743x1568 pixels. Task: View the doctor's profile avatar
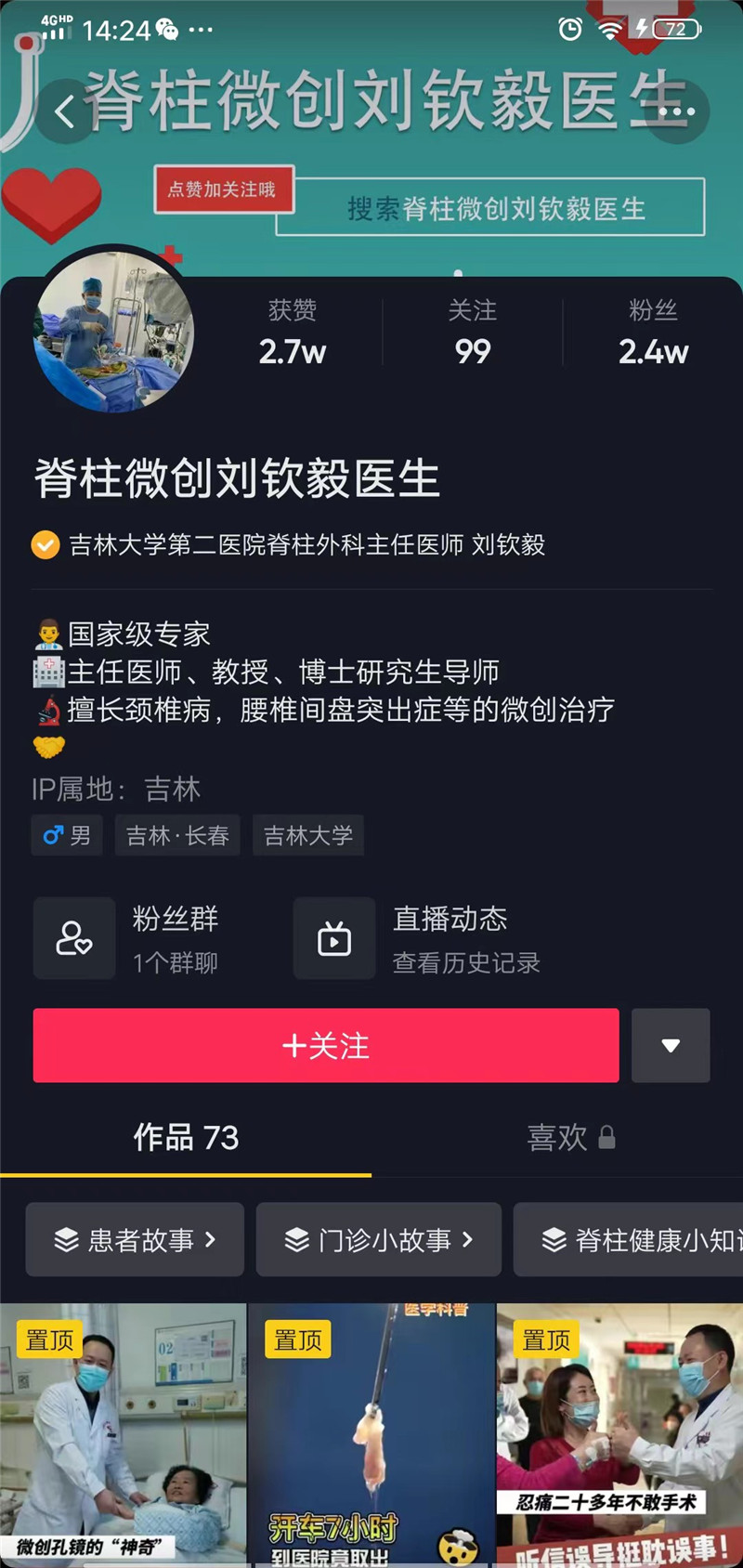113,332
